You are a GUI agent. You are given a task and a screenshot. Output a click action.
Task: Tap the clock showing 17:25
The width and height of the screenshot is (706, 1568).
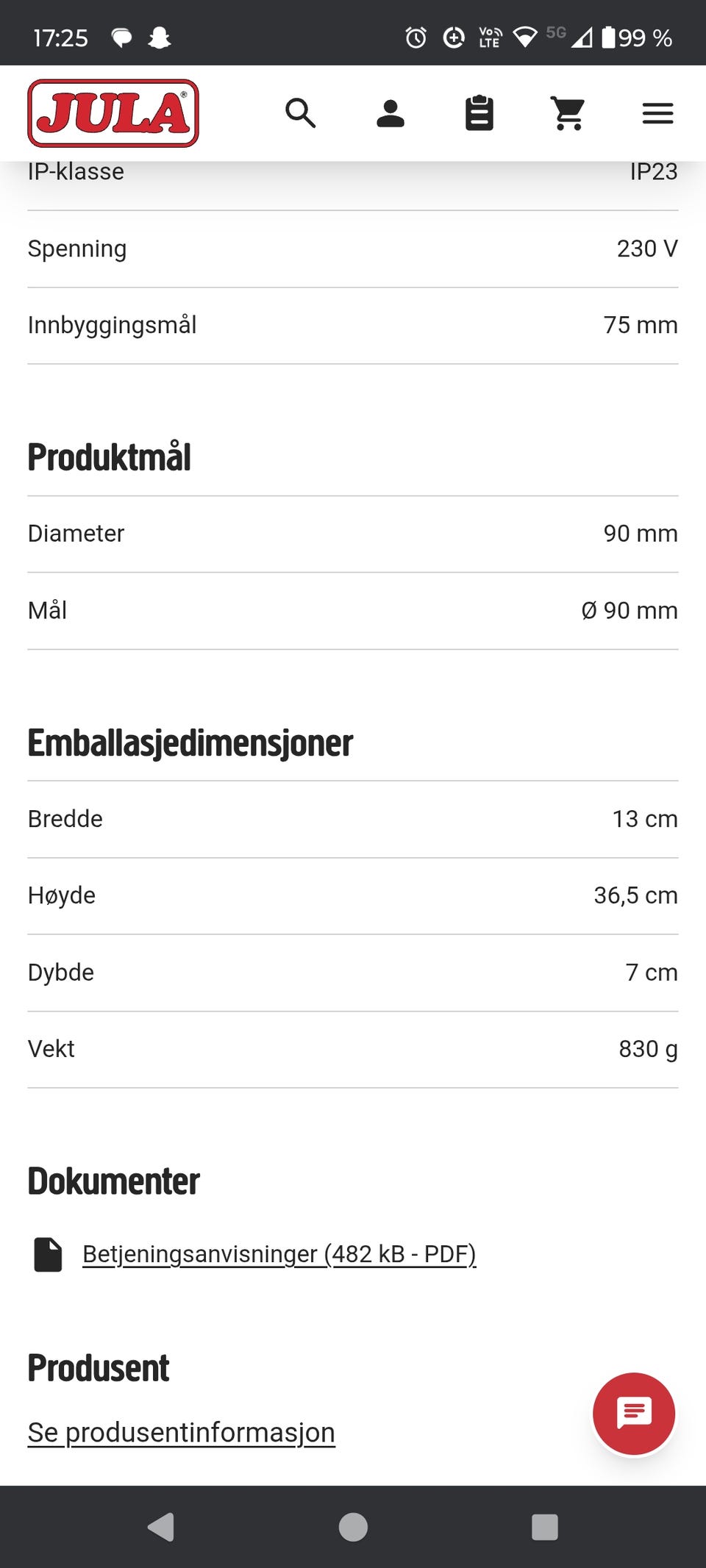click(x=61, y=37)
